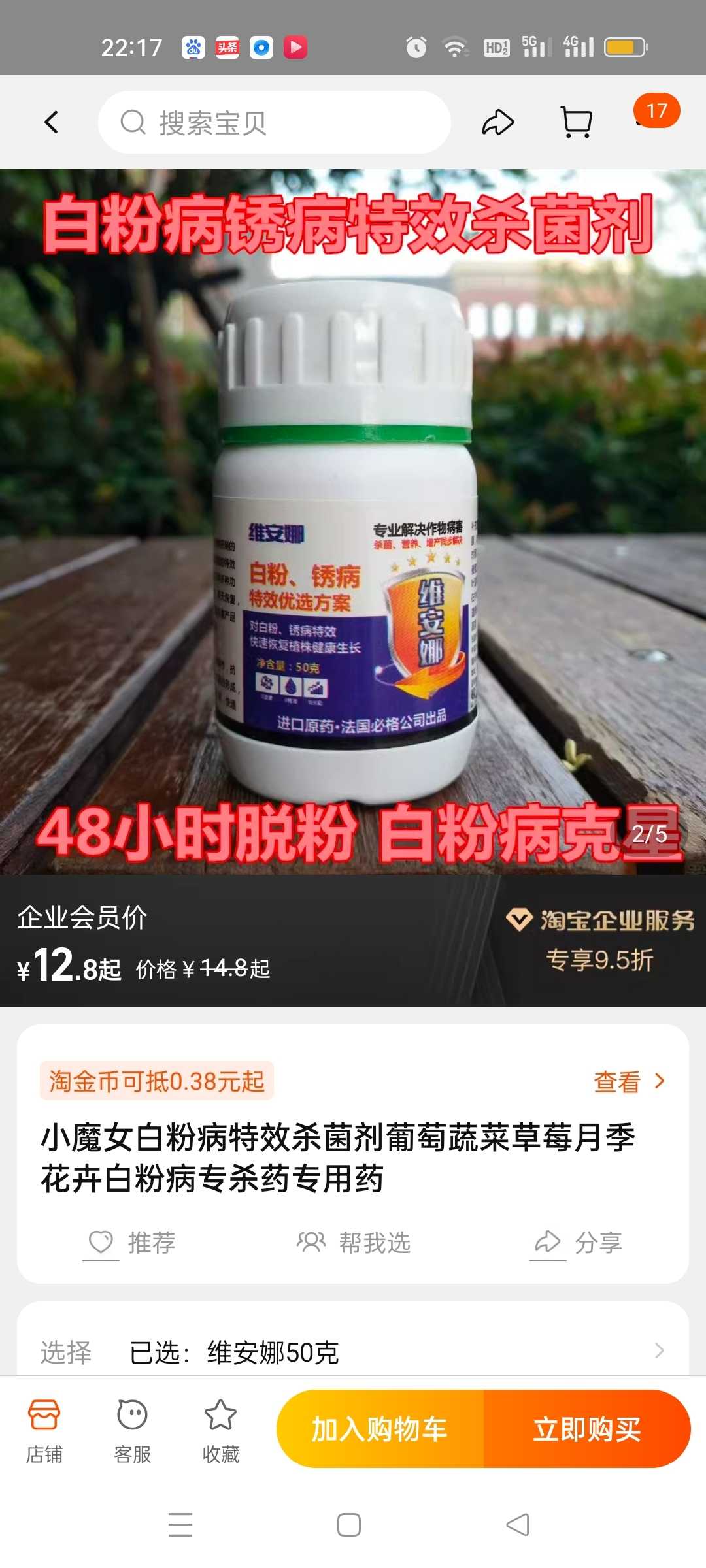Tap 加入购物车 to add to the cart
The height and width of the screenshot is (1568, 706).
380,1429
